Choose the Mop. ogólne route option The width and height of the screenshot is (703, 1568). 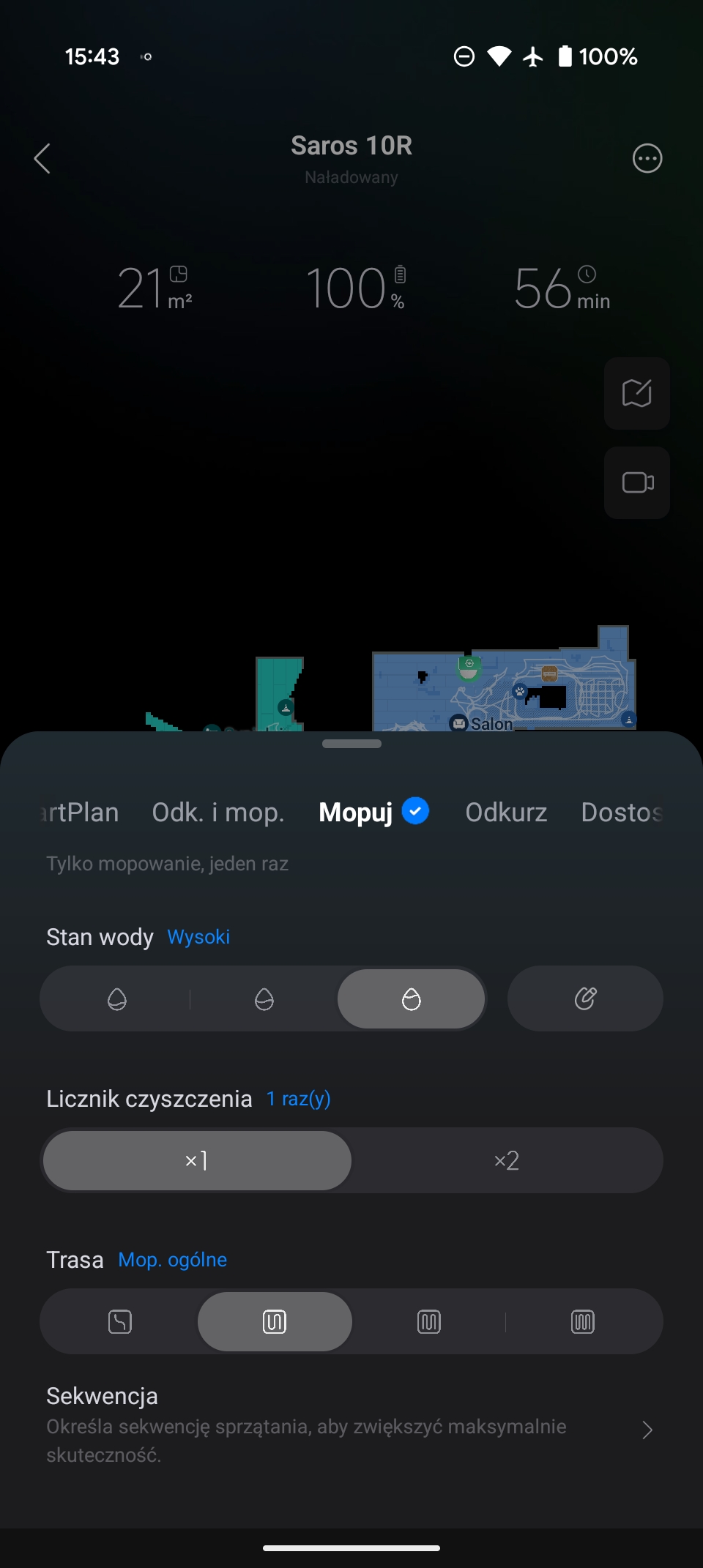click(x=275, y=1321)
